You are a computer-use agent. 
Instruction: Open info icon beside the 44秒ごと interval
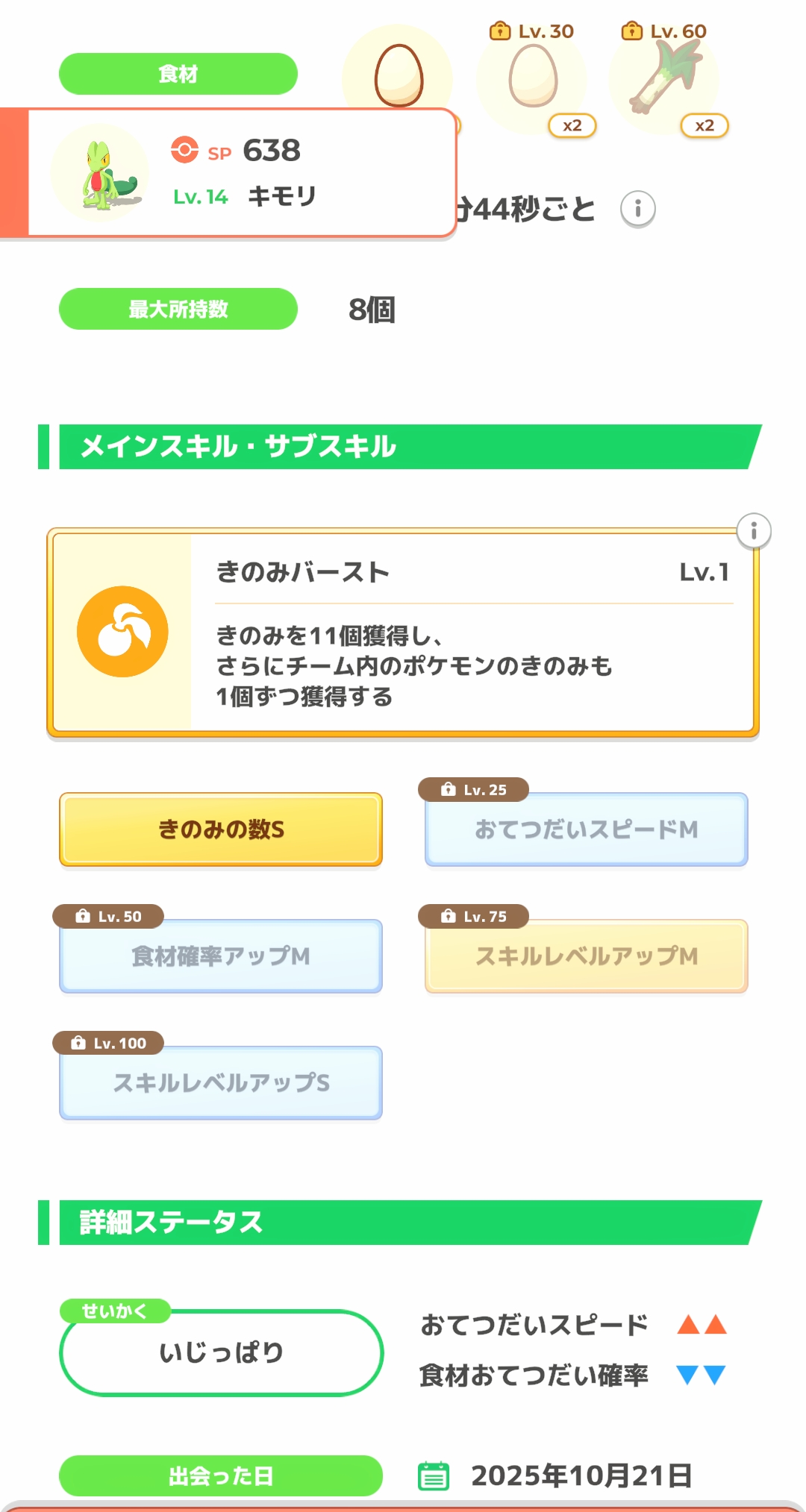[x=637, y=209]
